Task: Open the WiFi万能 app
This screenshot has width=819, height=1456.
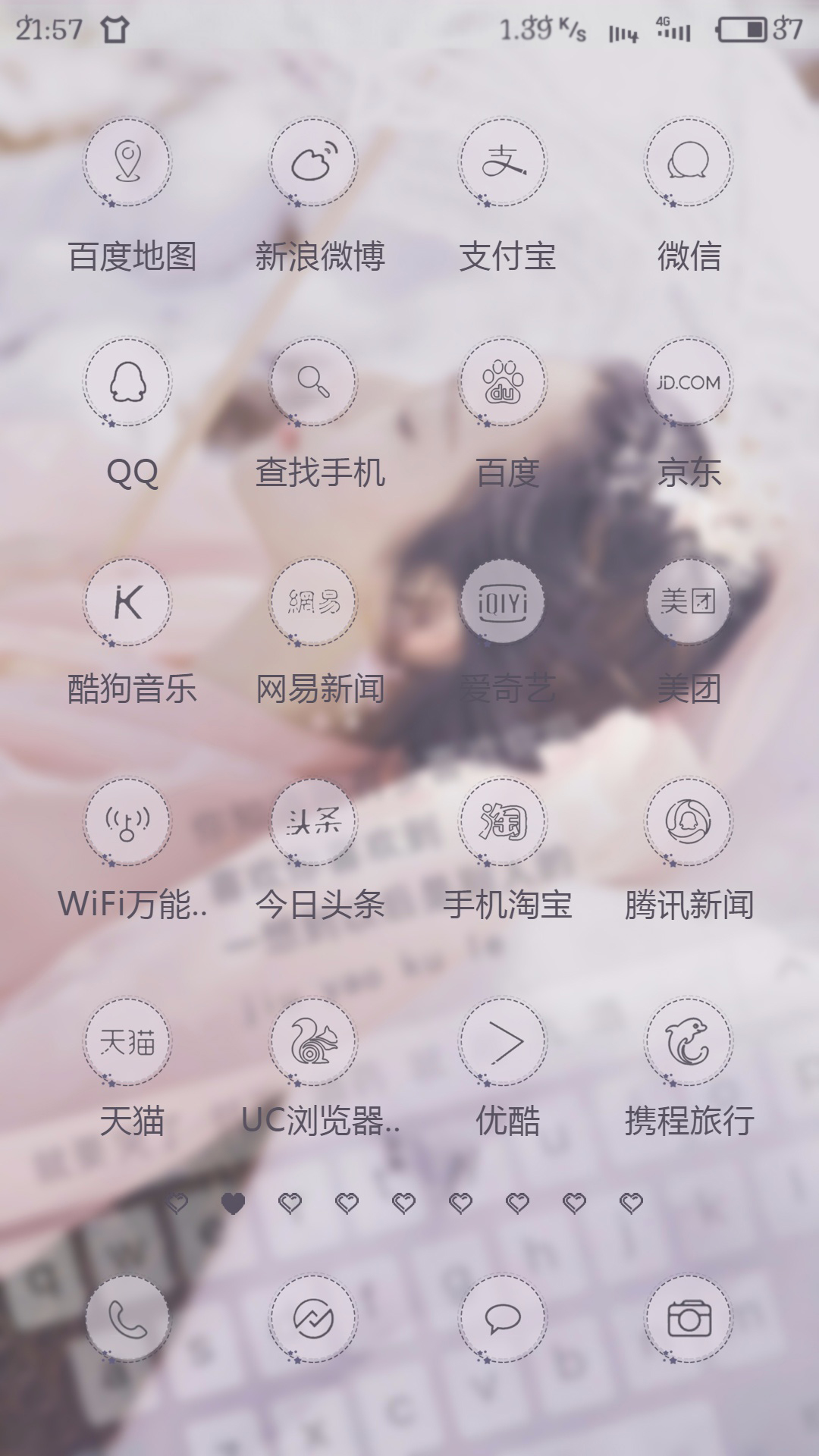Action: [x=127, y=821]
